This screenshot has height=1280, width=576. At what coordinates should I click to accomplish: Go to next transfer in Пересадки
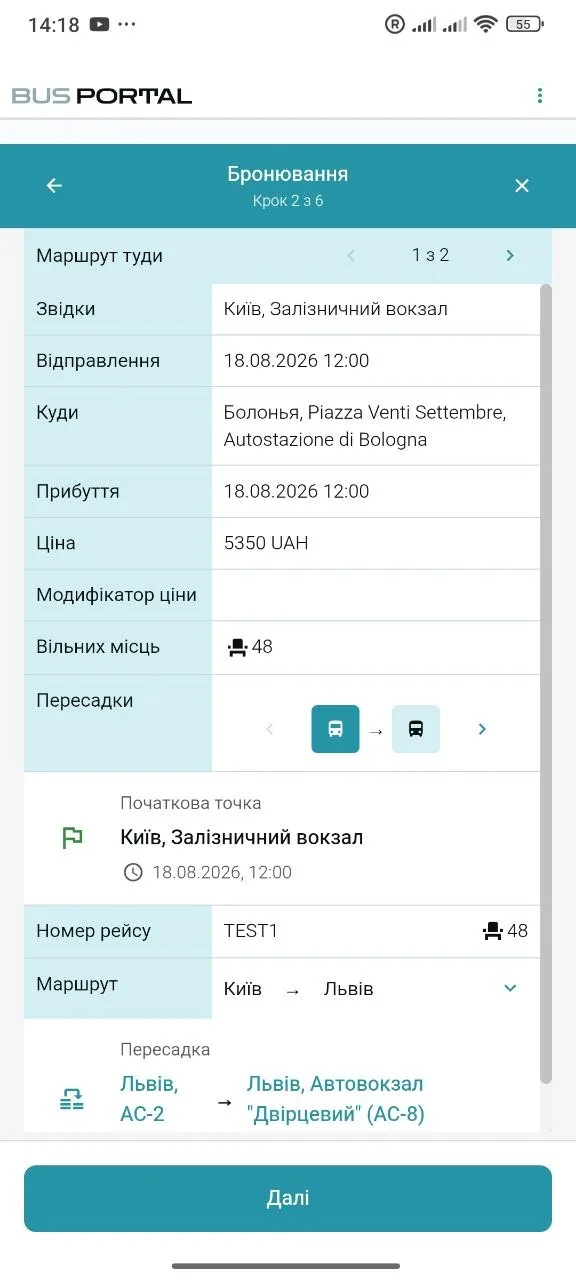click(x=482, y=729)
